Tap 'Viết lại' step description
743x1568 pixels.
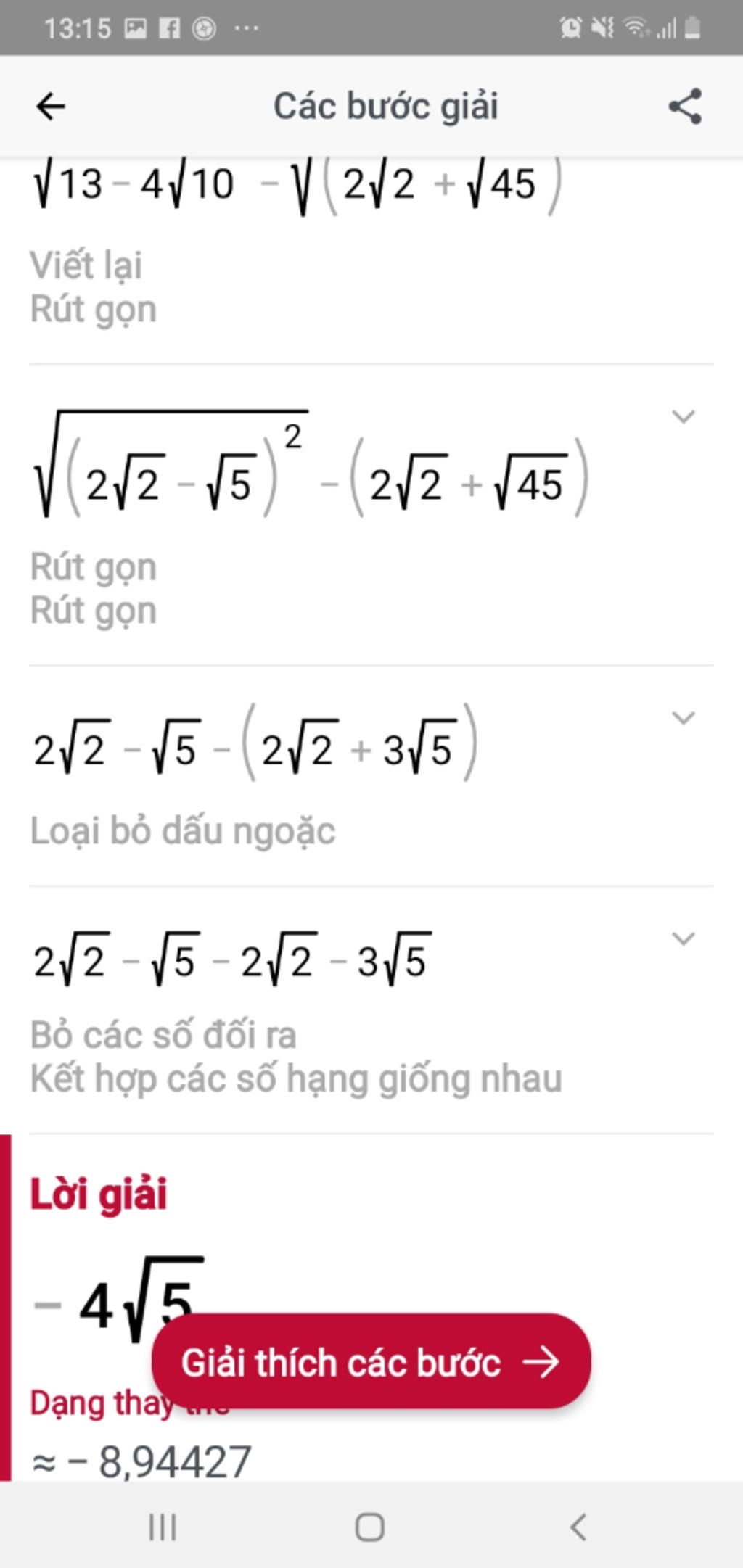(x=89, y=265)
